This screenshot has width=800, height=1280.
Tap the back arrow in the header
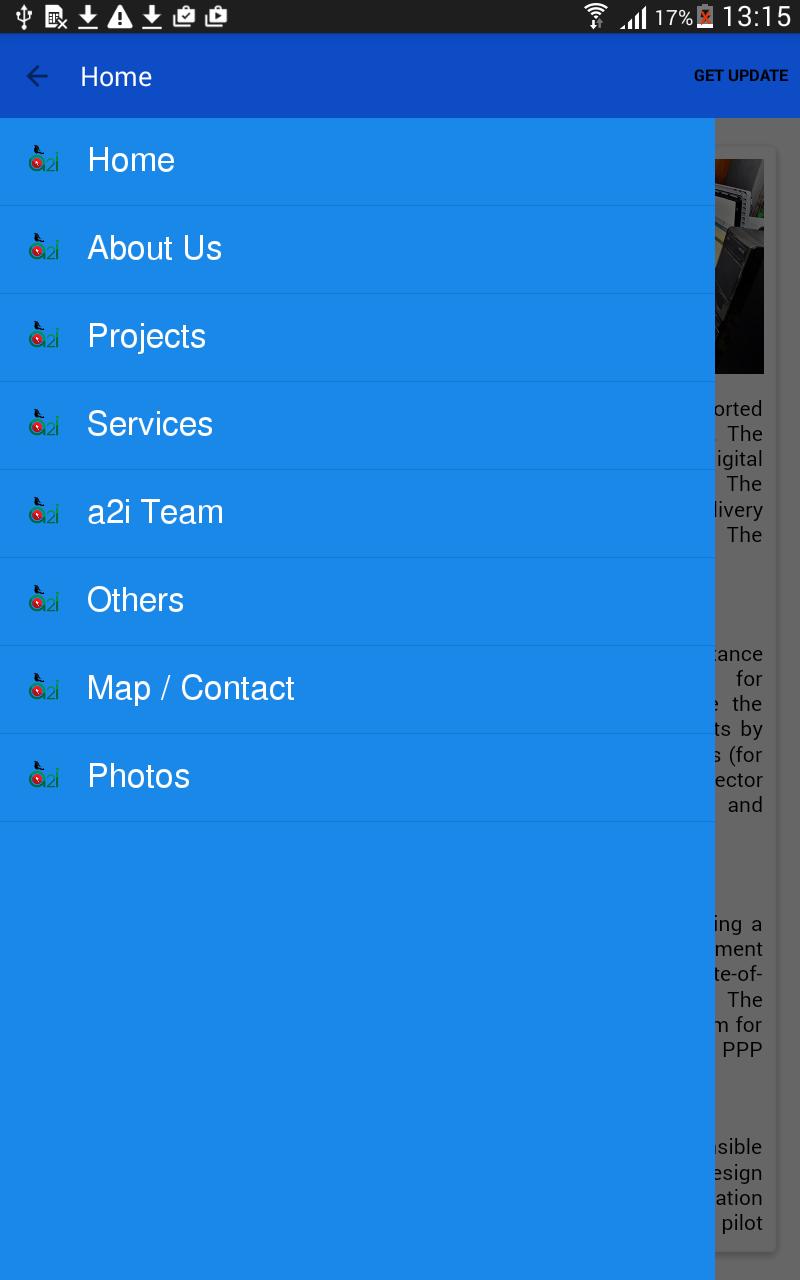pos(37,76)
